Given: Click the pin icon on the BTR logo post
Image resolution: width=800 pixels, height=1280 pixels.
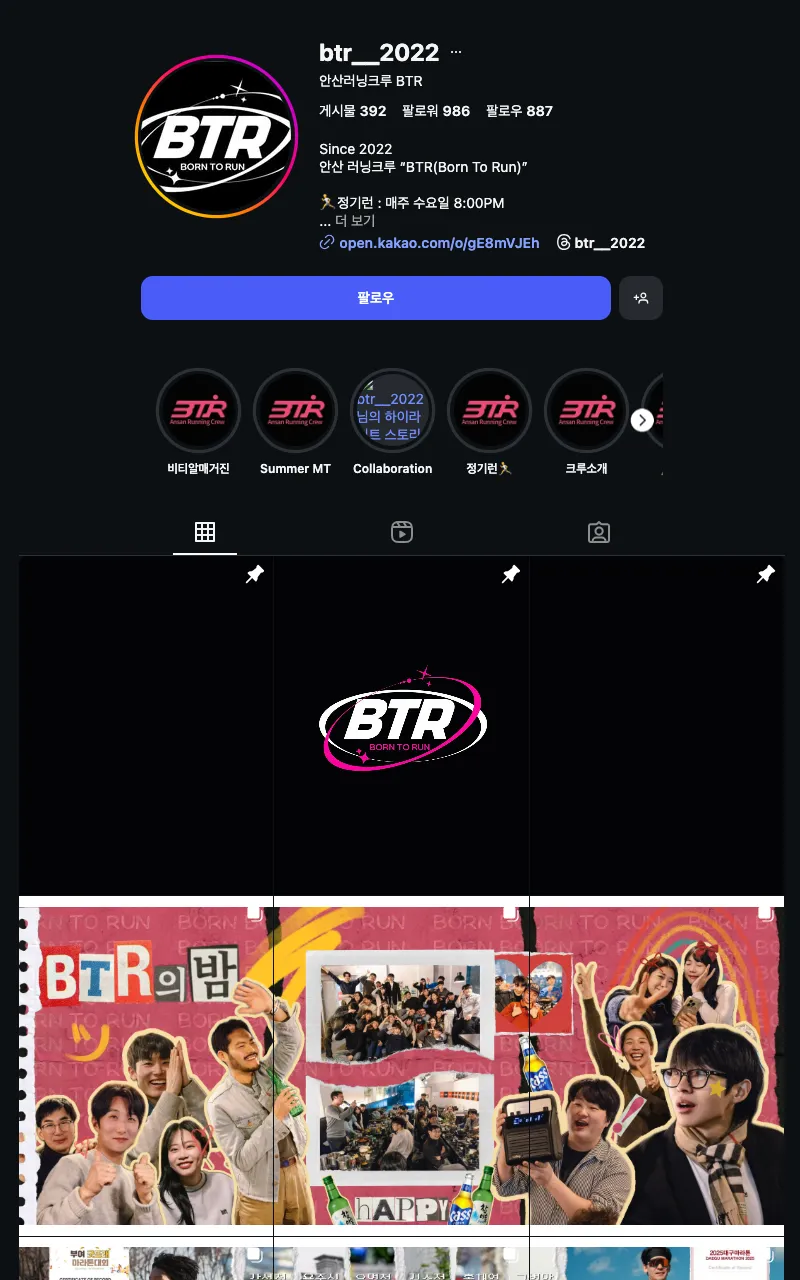Looking at the screenshot, I should tap(511, 574).
